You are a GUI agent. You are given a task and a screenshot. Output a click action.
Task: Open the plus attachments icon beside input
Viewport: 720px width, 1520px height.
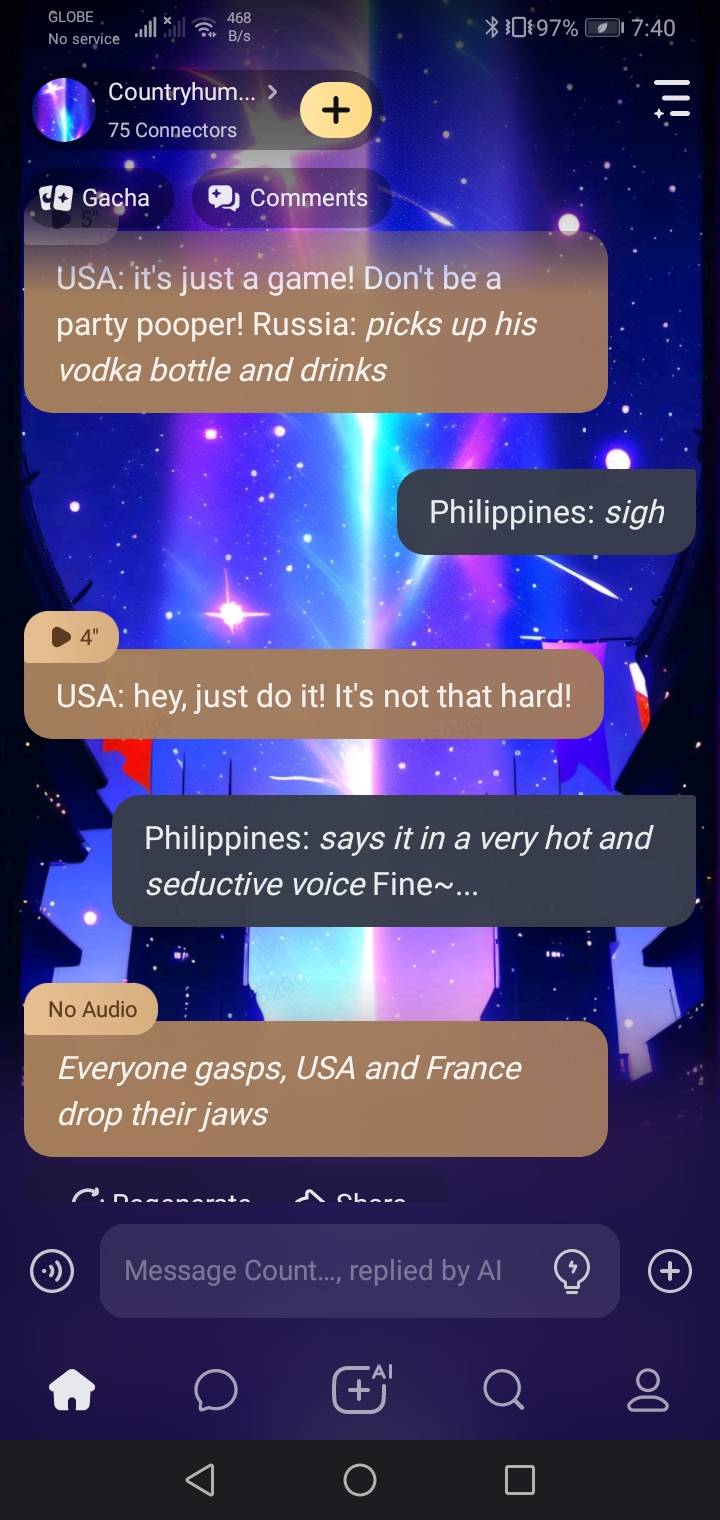coord(669,1271)
